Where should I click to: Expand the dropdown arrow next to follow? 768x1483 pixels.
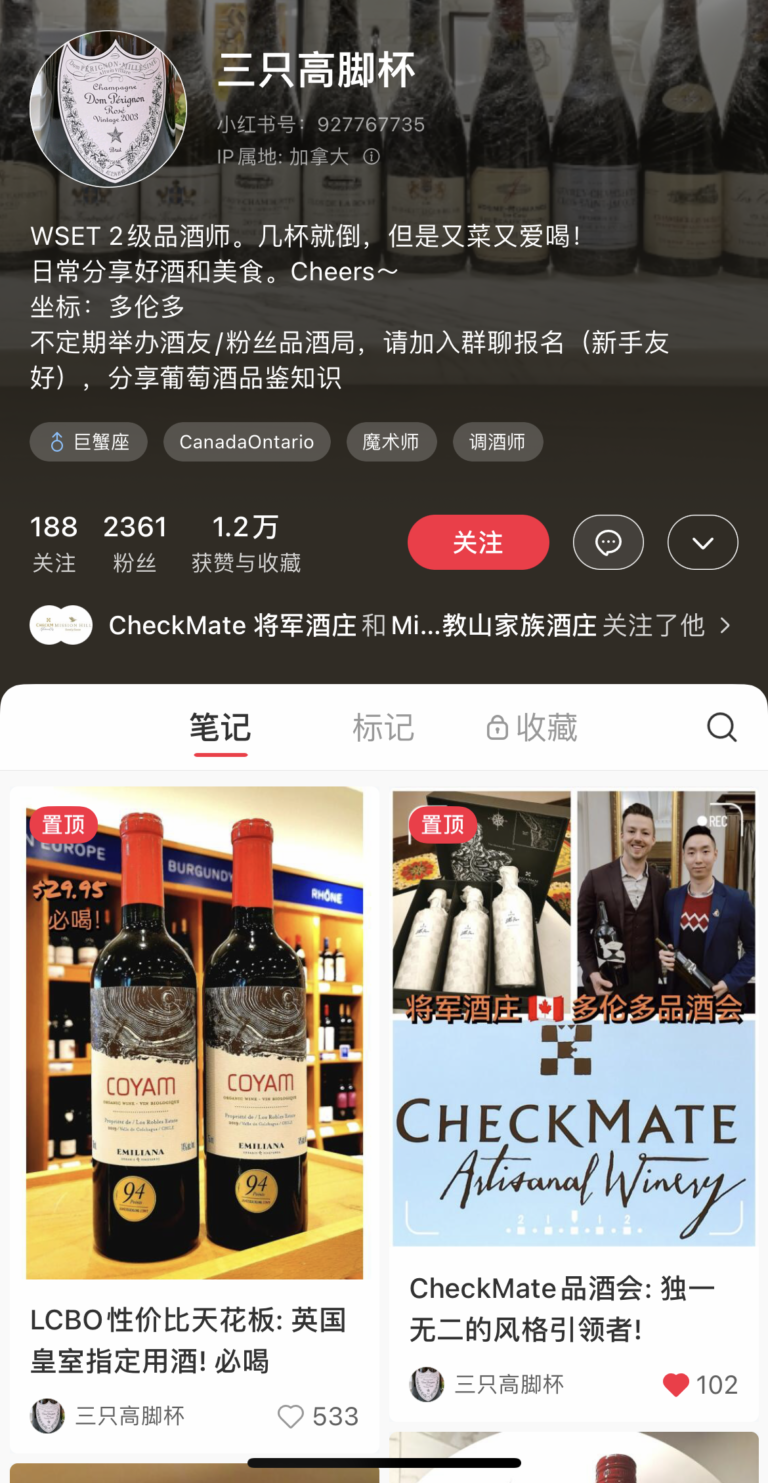[703, 542]
